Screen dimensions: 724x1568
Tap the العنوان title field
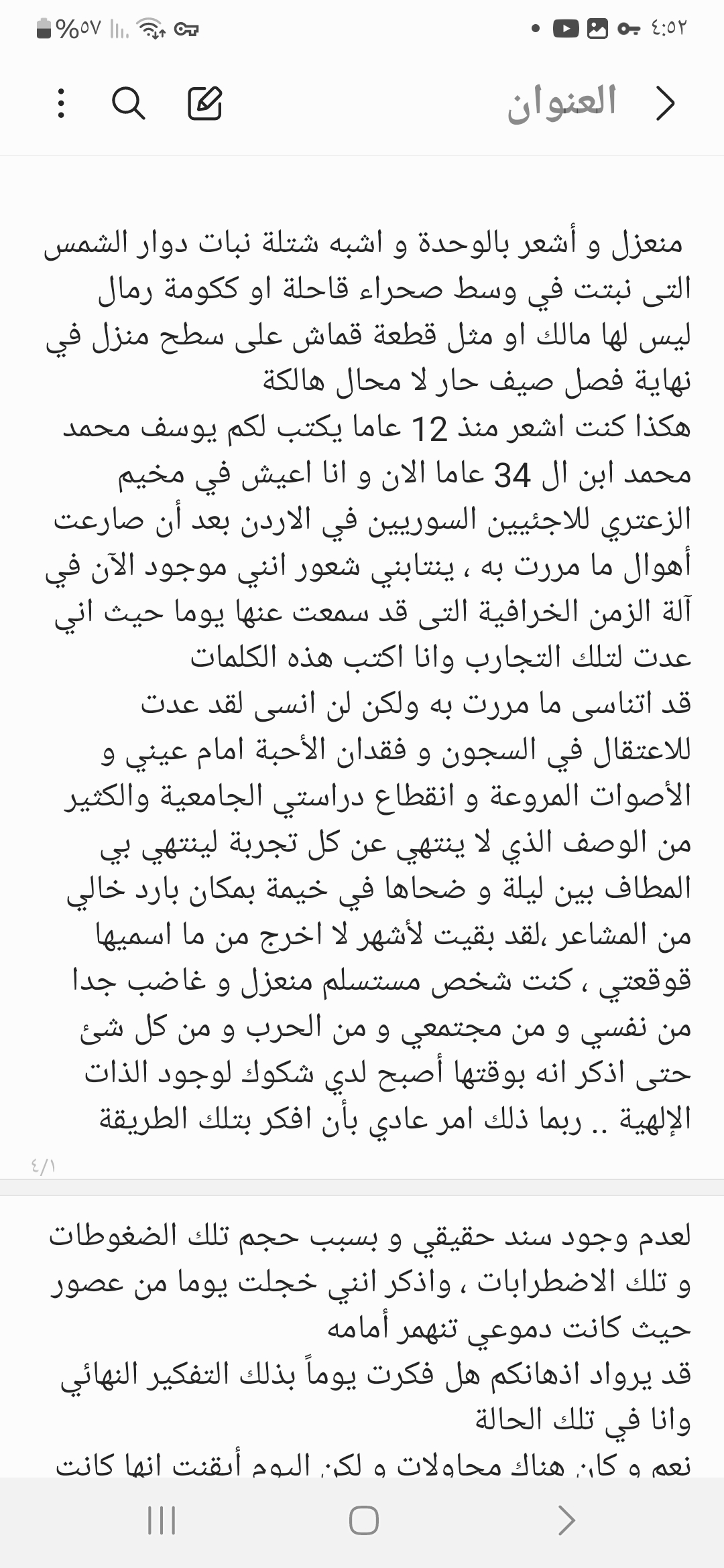pyautogui.click(x=562, y=103)
